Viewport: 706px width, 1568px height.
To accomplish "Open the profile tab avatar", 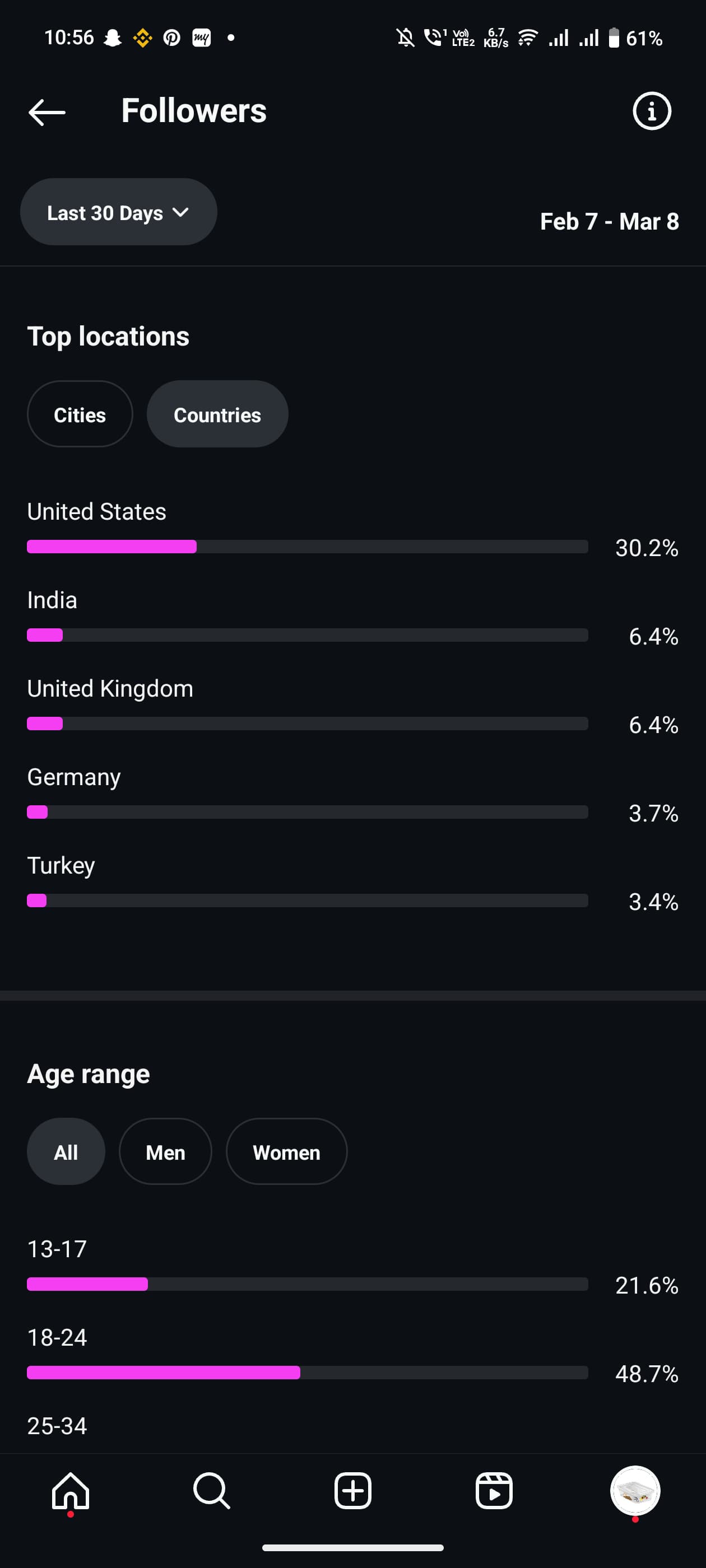I will click(x=635, y=1491).
